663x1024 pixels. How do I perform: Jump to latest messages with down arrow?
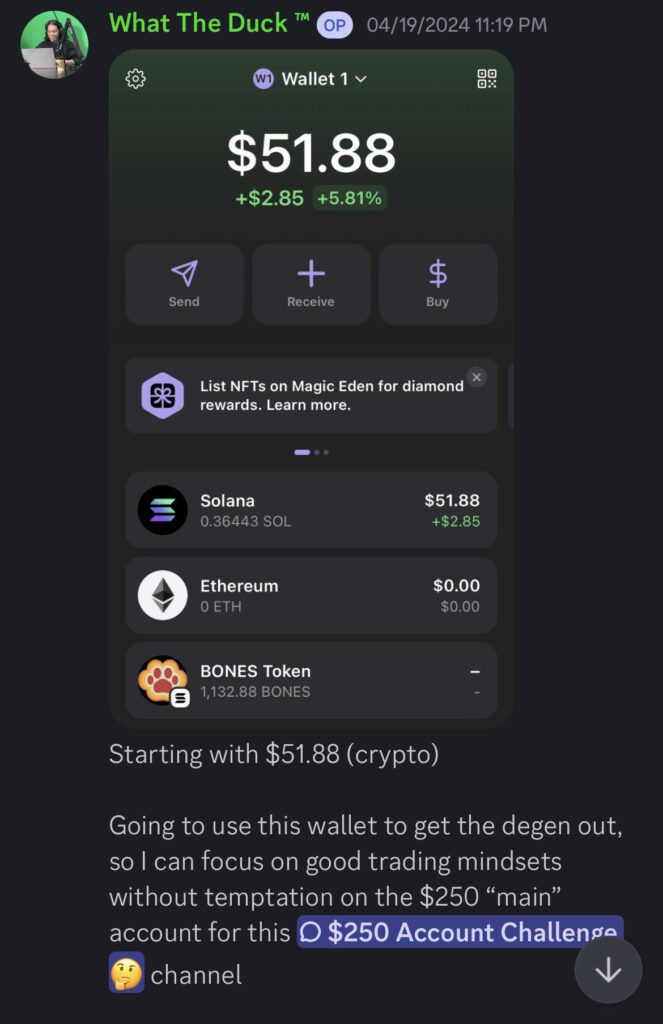click(608, 970)
